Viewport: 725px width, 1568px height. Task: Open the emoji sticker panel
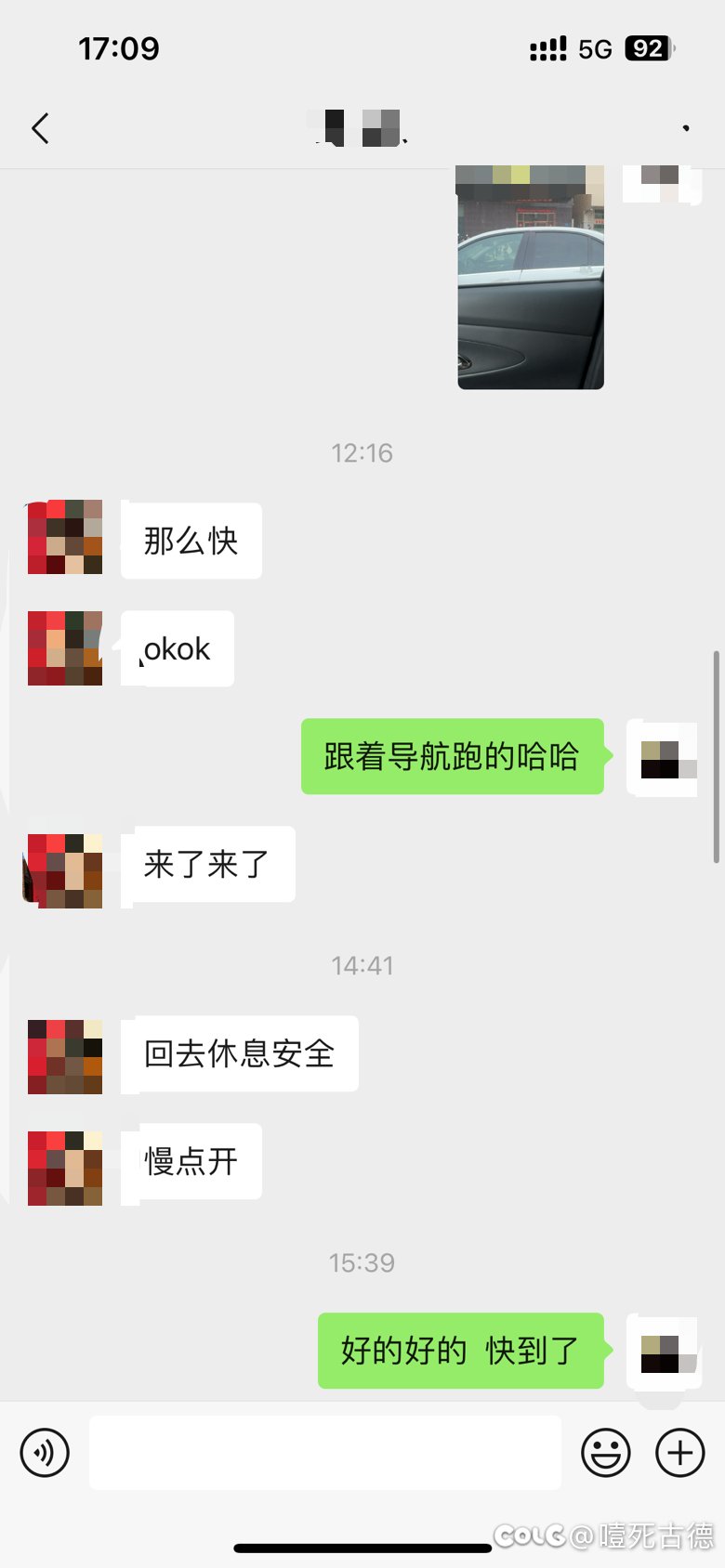point(606,1452)
